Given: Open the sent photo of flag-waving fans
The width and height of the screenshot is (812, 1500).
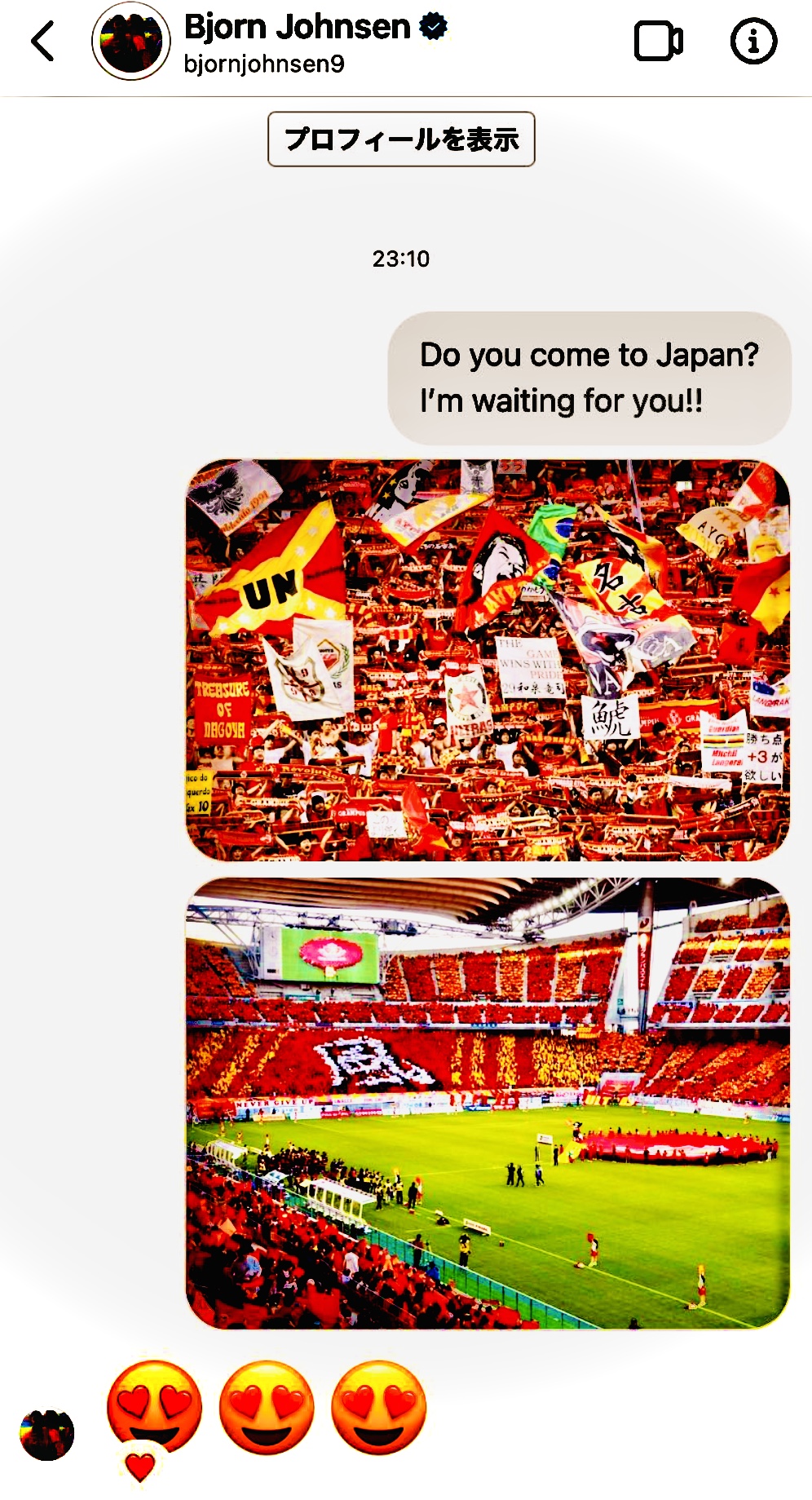Looking at the screenshot, I should (x=488, y=660).
